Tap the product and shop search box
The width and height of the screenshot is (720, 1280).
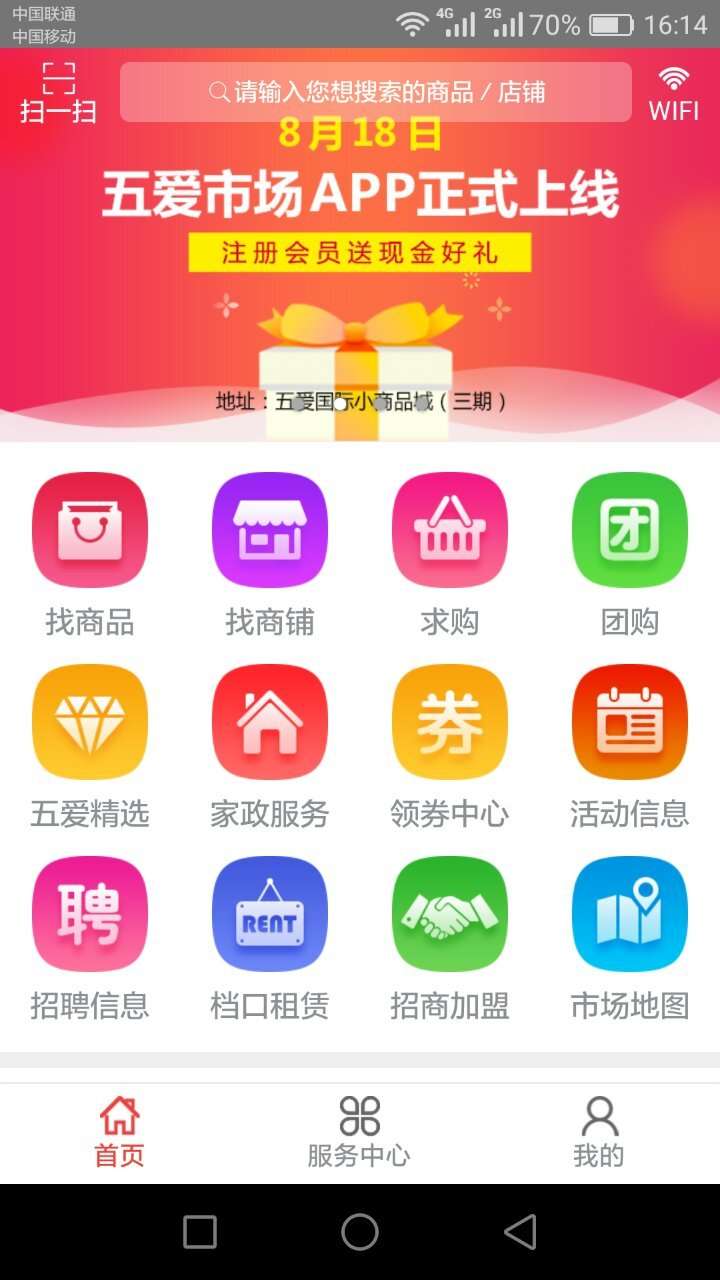tap(375, 92)
